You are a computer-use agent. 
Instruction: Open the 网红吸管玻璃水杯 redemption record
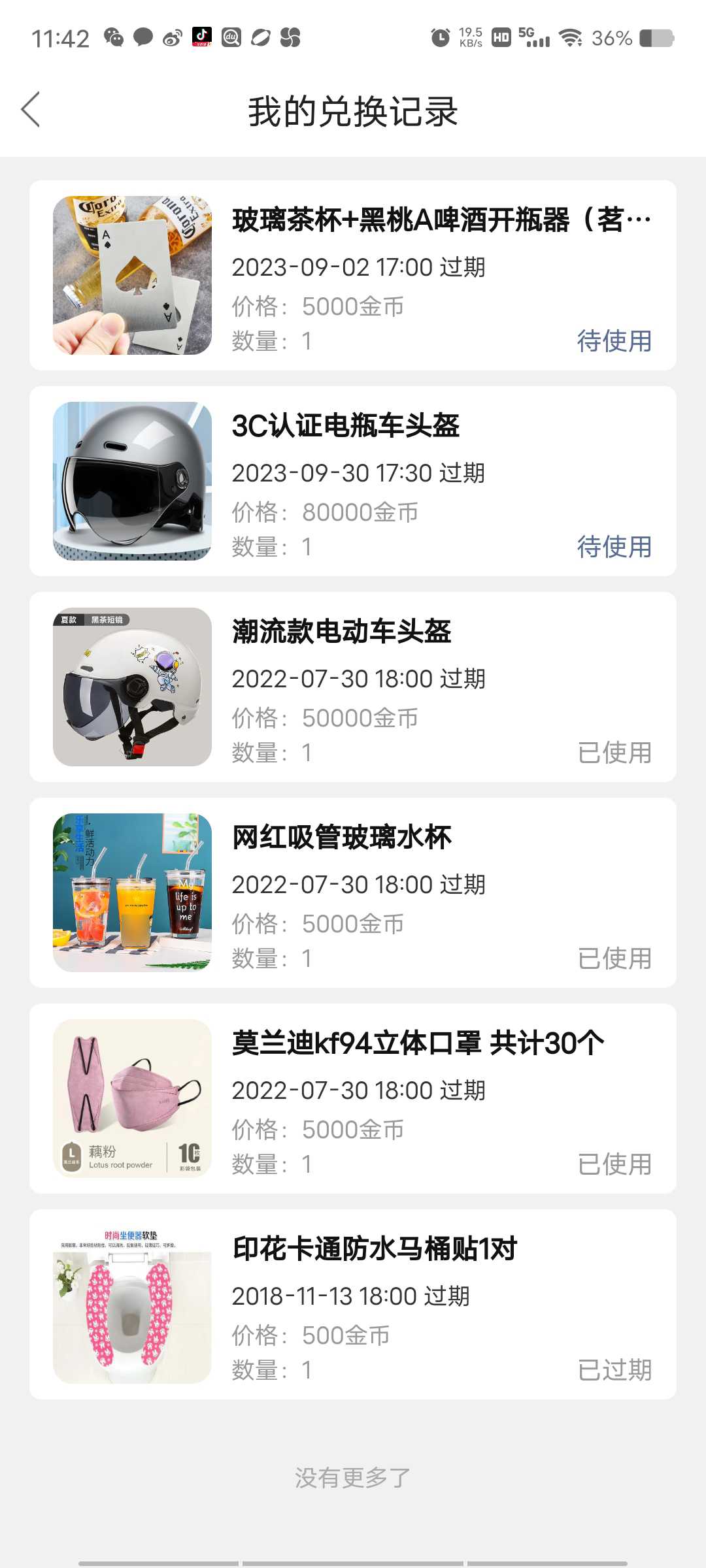353,892
